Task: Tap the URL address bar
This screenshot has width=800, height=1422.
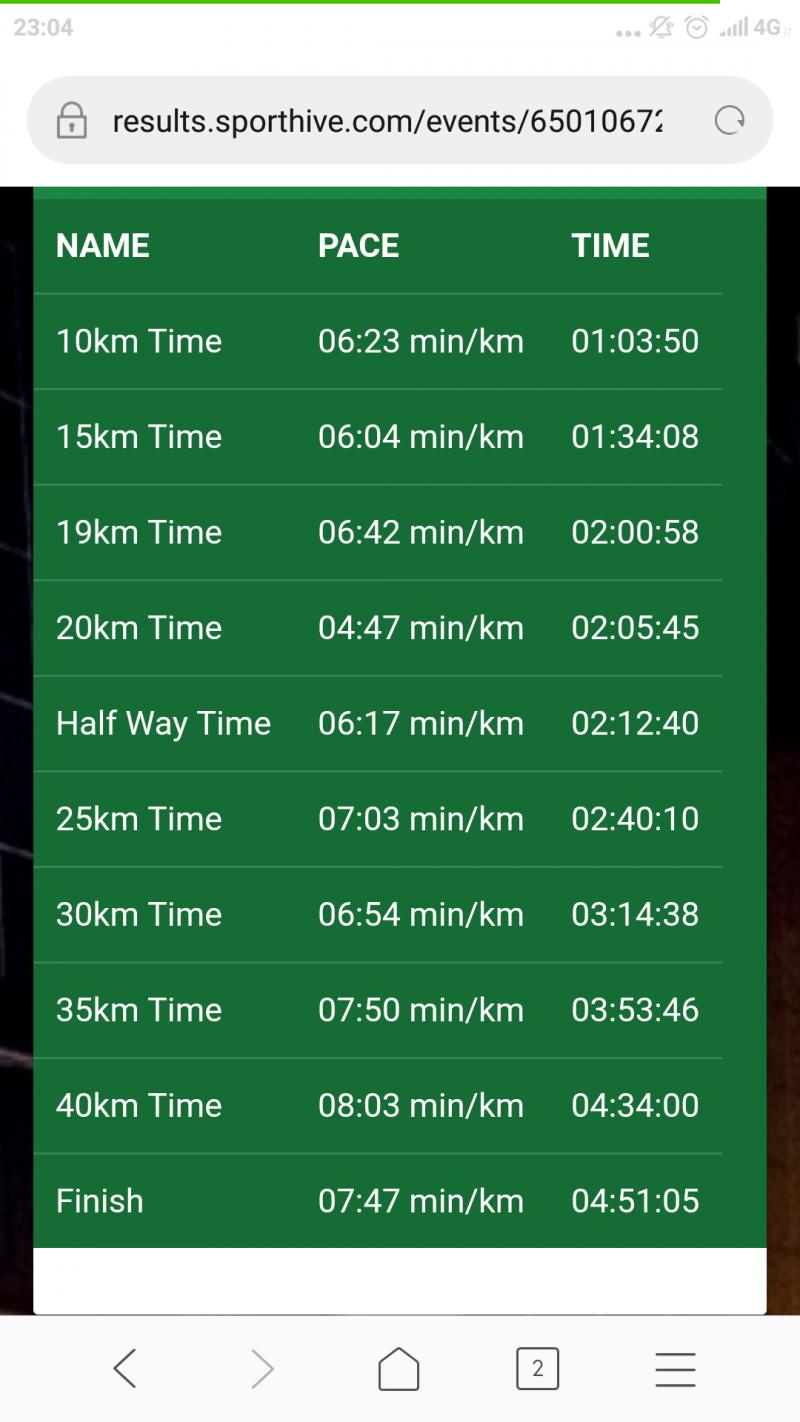Action: (x=387, y=122)
